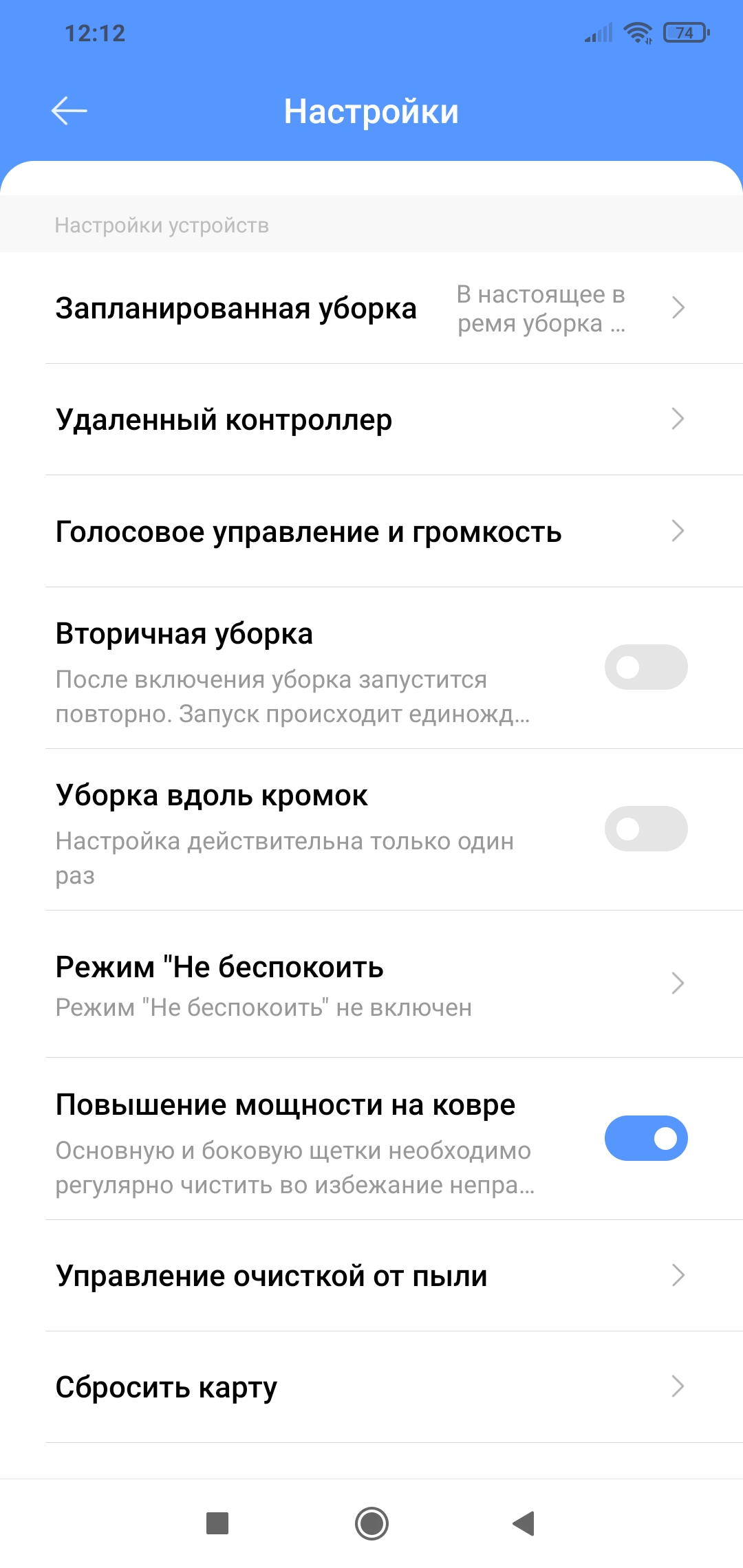Open Запланированная уборка settings
The width and height of the screenshot is (743, 1568).
tap(371, 308)
